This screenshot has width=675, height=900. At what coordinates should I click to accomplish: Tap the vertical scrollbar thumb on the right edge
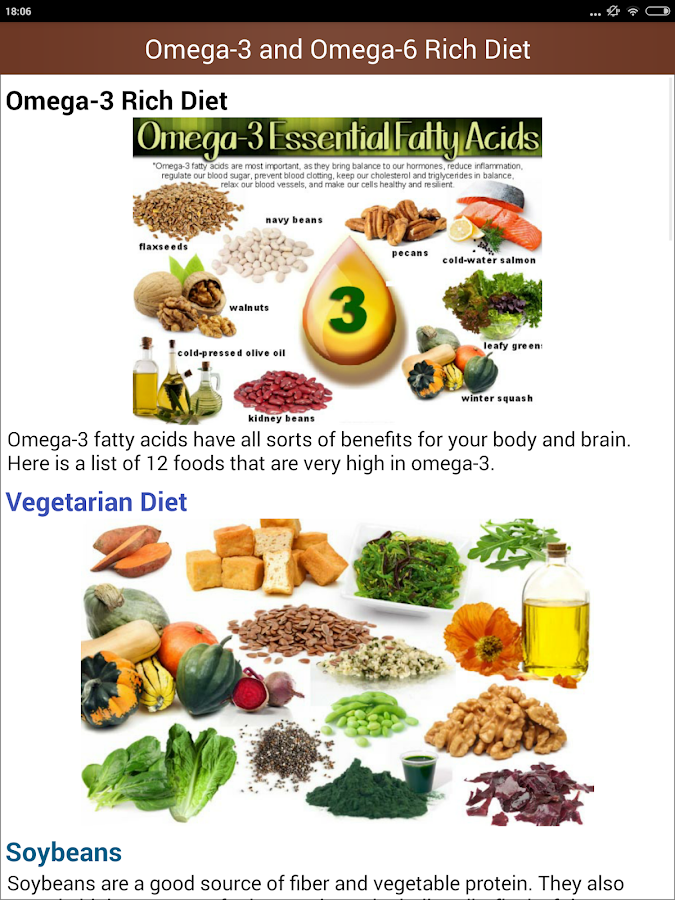point(670,158)
